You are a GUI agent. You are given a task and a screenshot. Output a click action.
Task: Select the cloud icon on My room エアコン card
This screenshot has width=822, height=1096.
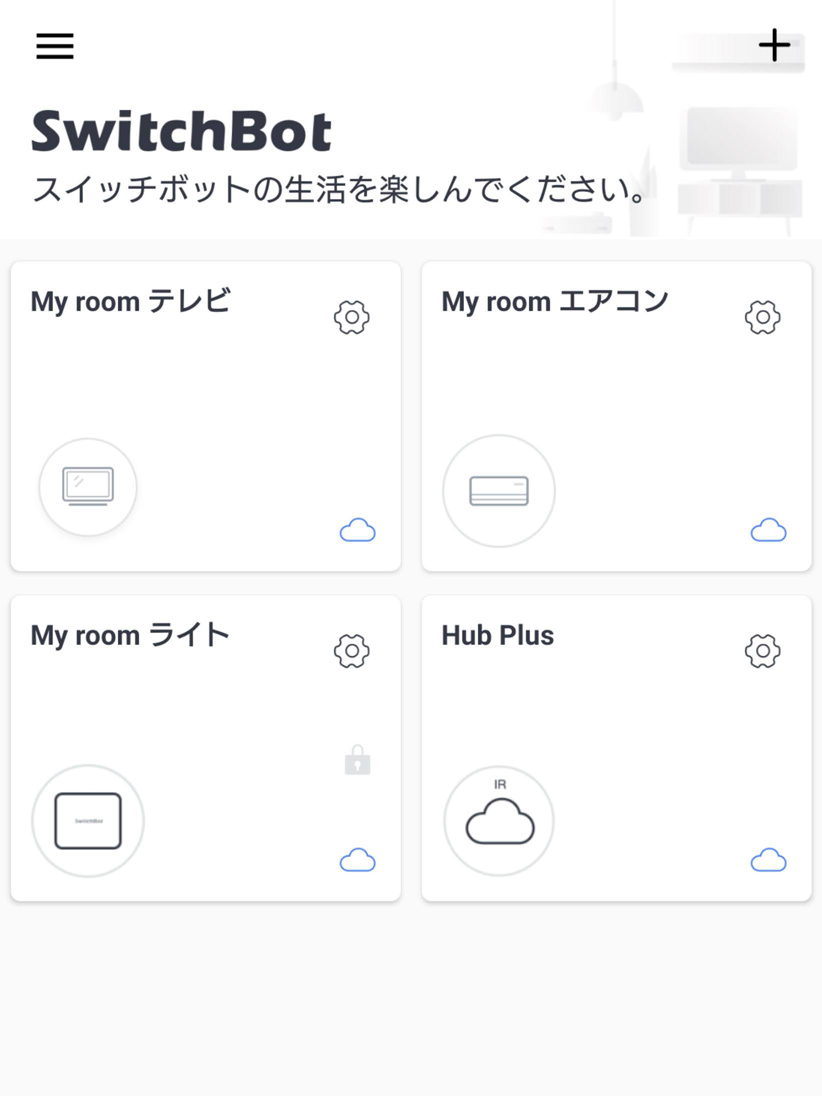point(768,530)
